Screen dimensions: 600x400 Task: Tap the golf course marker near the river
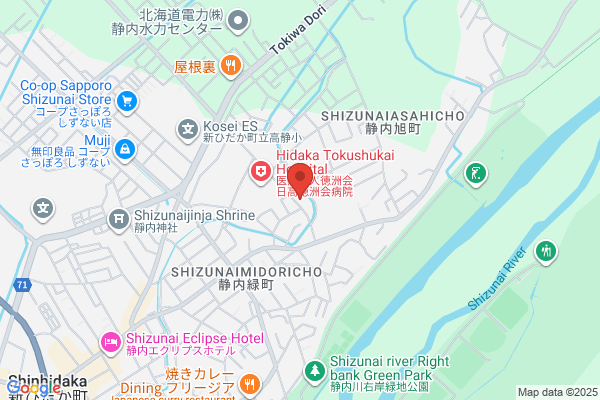[476, 174]
